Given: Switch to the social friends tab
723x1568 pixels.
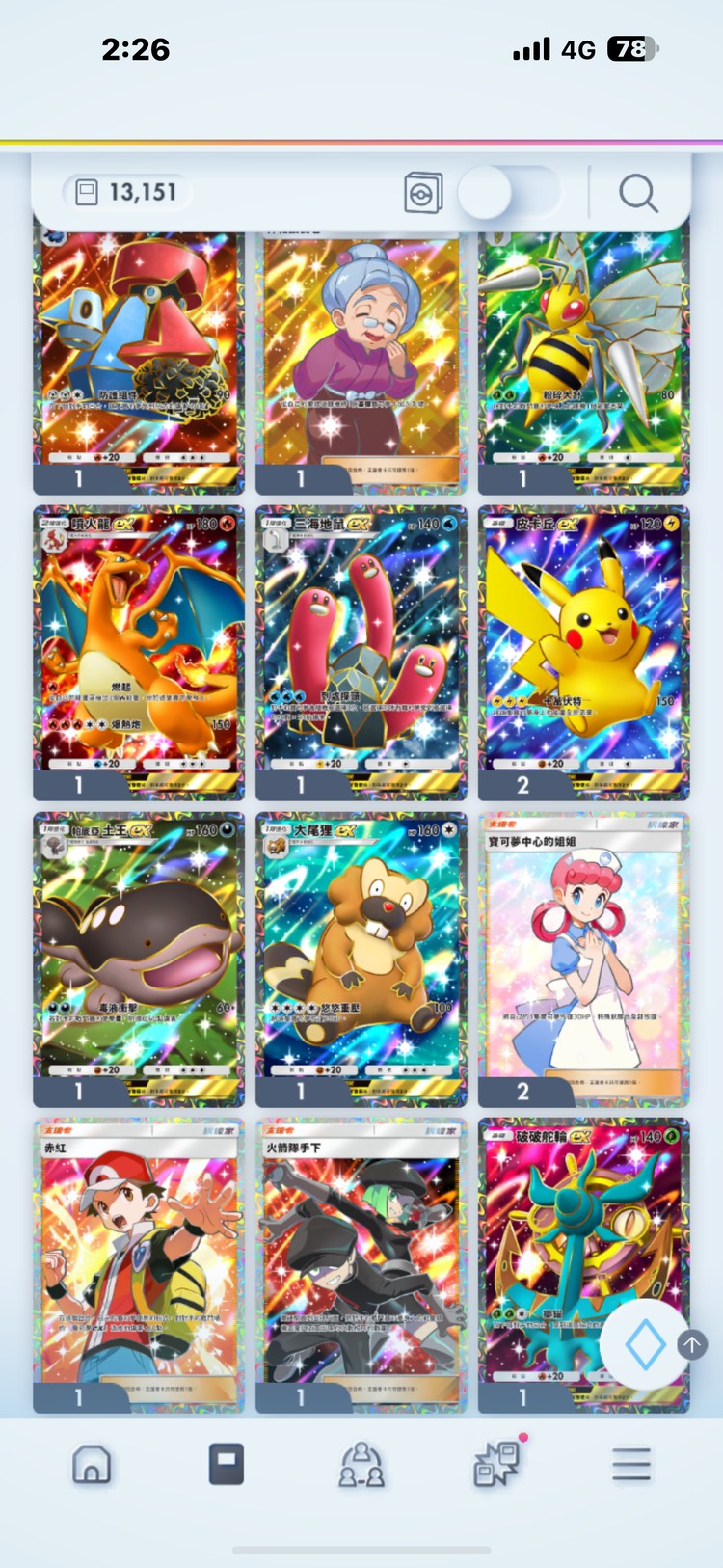Looking at the screenshot, I should click(361, 1464).
